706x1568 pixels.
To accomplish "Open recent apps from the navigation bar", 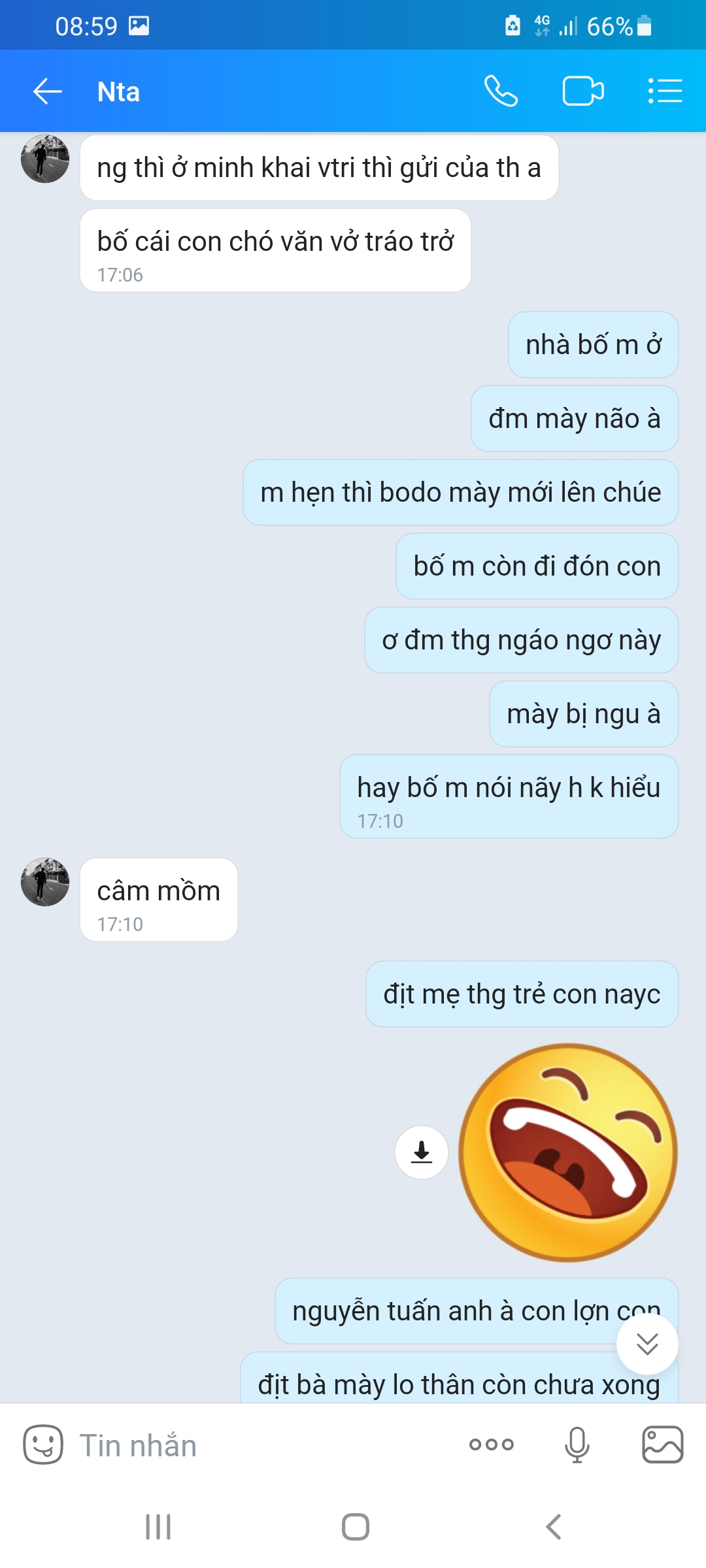I will (x=158, y=1527).
